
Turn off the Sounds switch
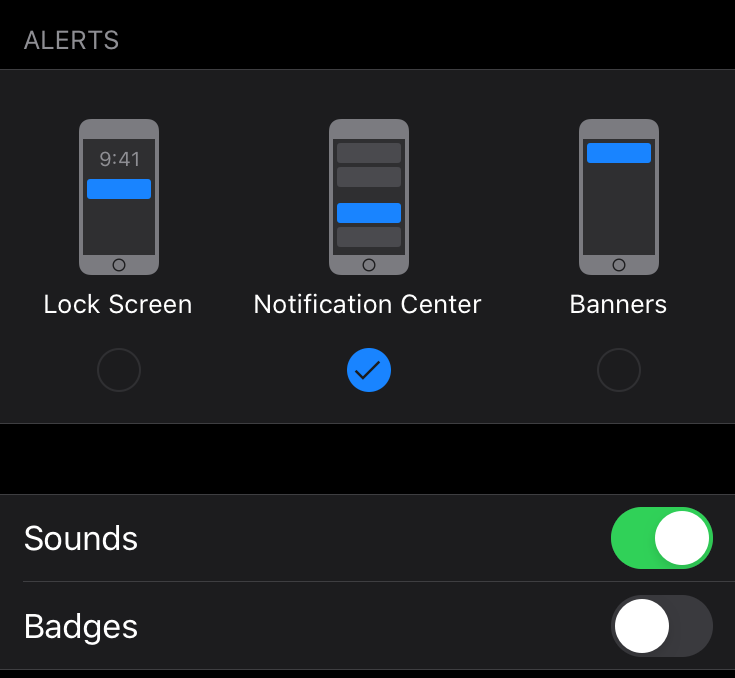pos(661,538)
